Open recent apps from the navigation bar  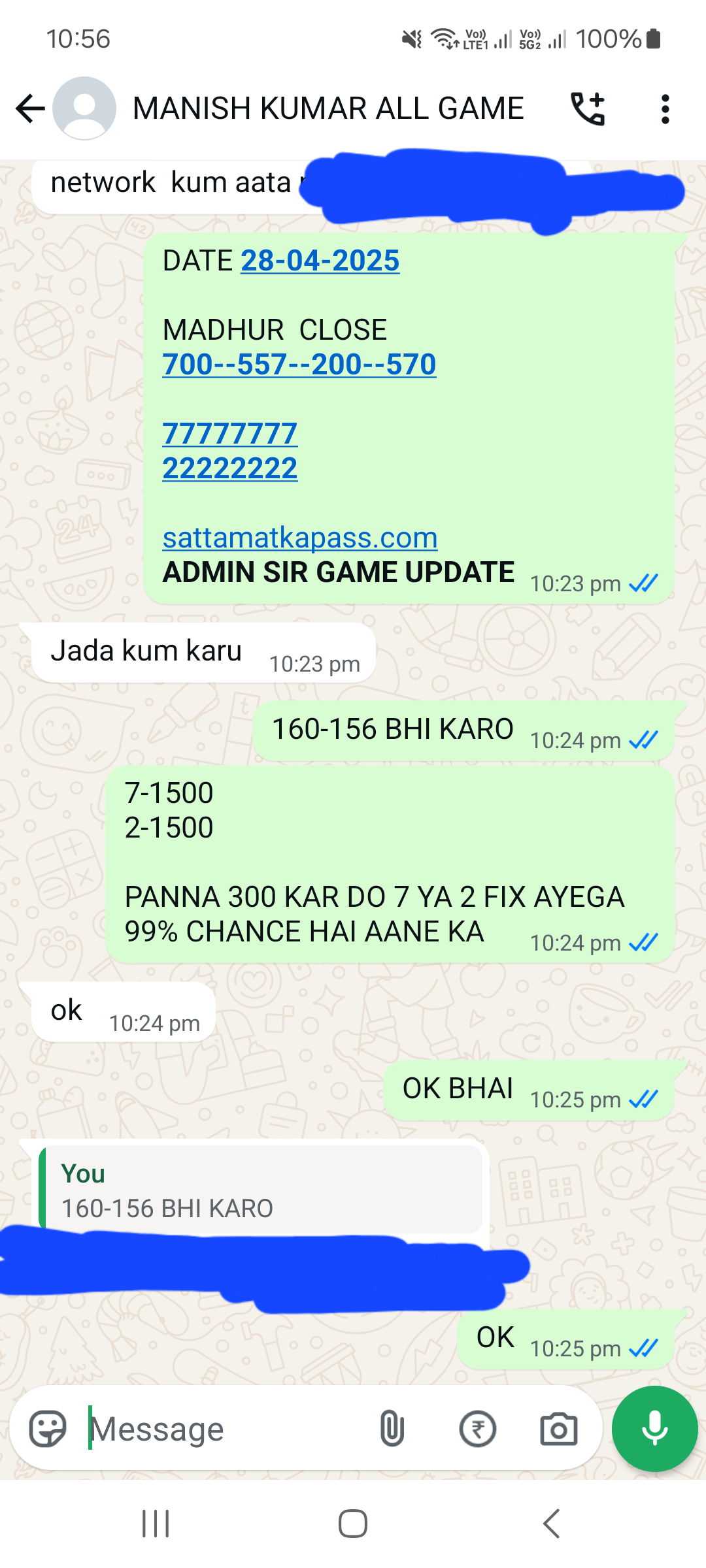tap(156, 1524)
